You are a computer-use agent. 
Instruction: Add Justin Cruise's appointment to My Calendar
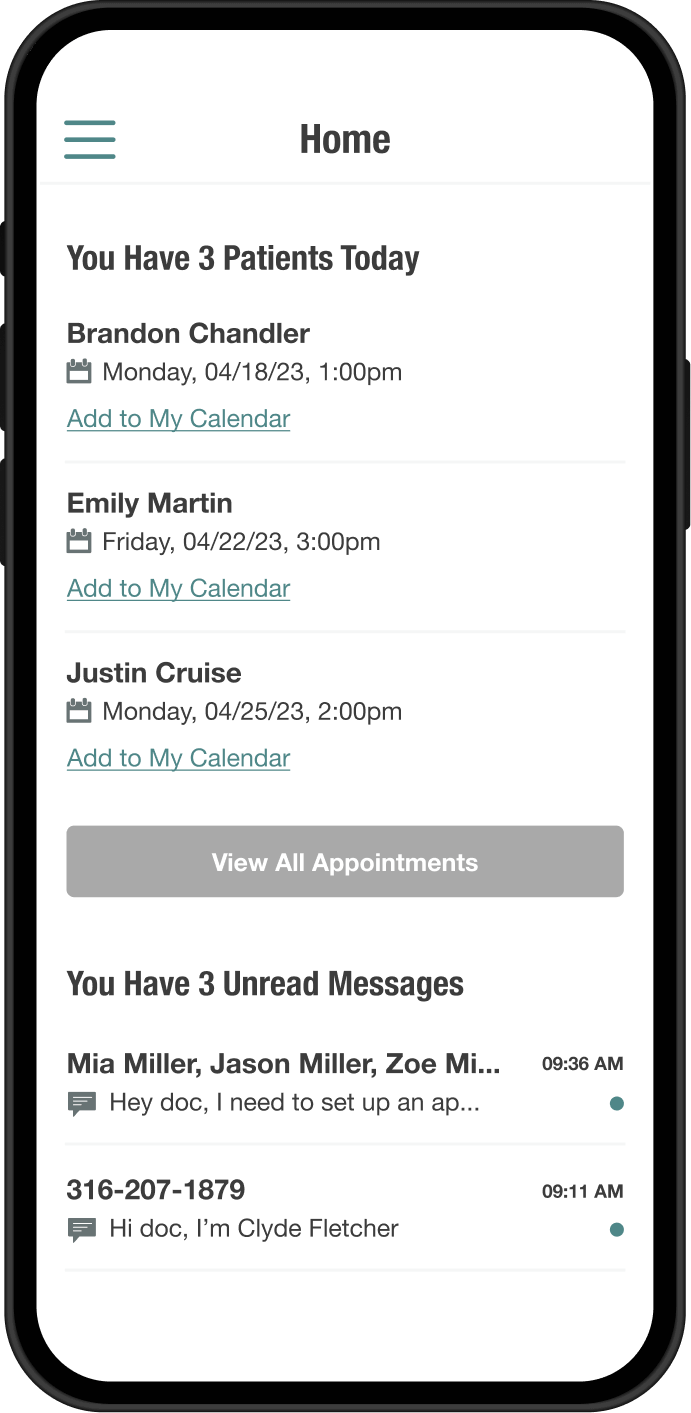(178, 759)
